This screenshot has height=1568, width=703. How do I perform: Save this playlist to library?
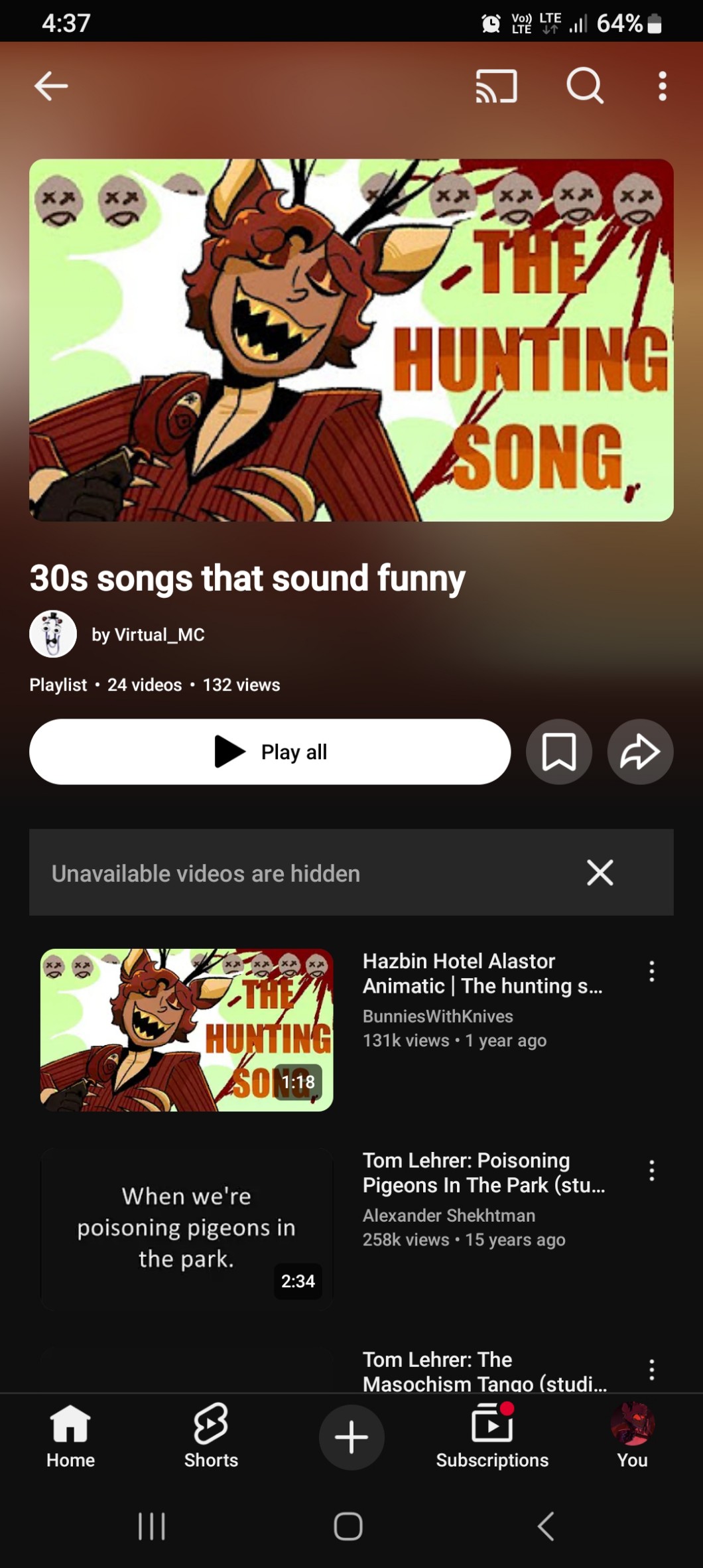pyautogui.click(x=558, y=752)
